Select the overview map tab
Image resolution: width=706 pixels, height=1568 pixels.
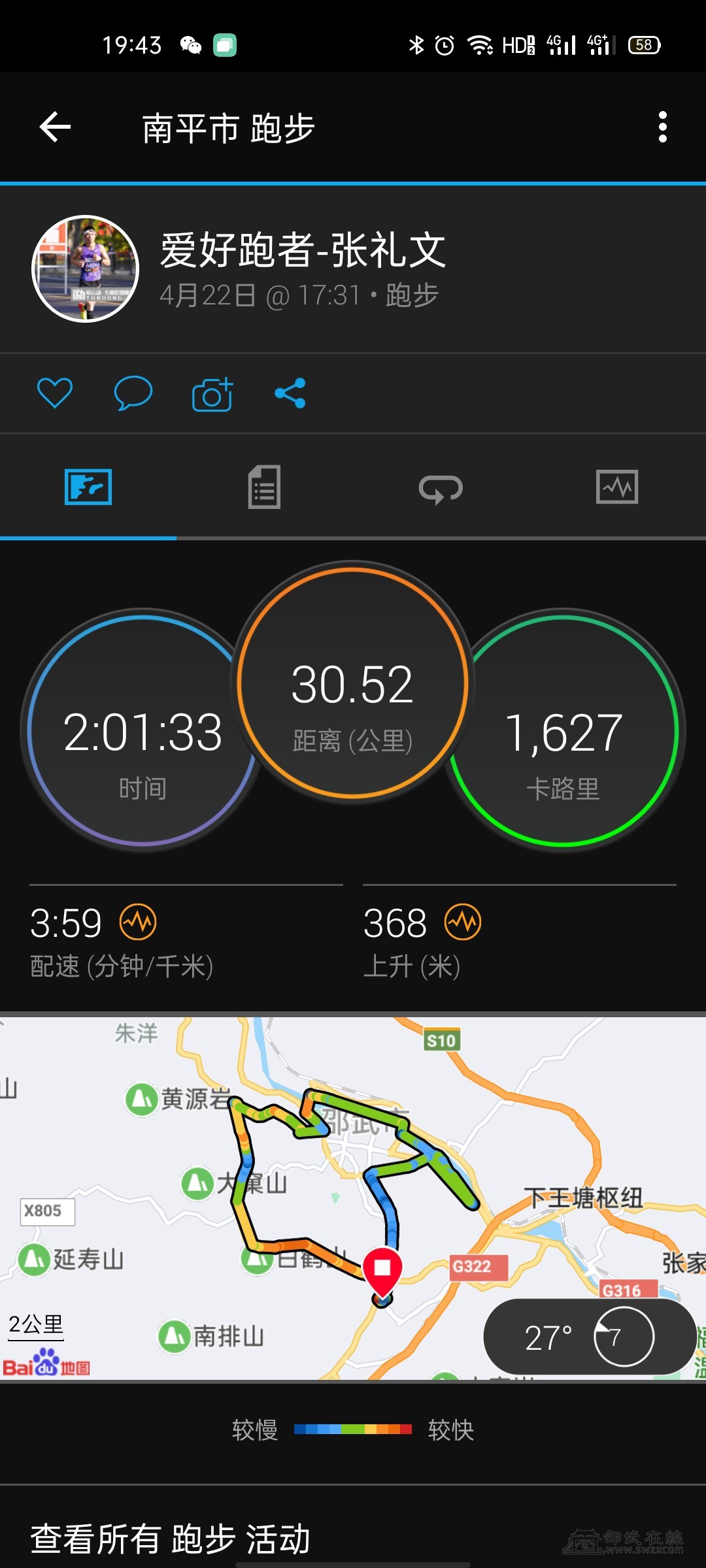pos(88,487)
